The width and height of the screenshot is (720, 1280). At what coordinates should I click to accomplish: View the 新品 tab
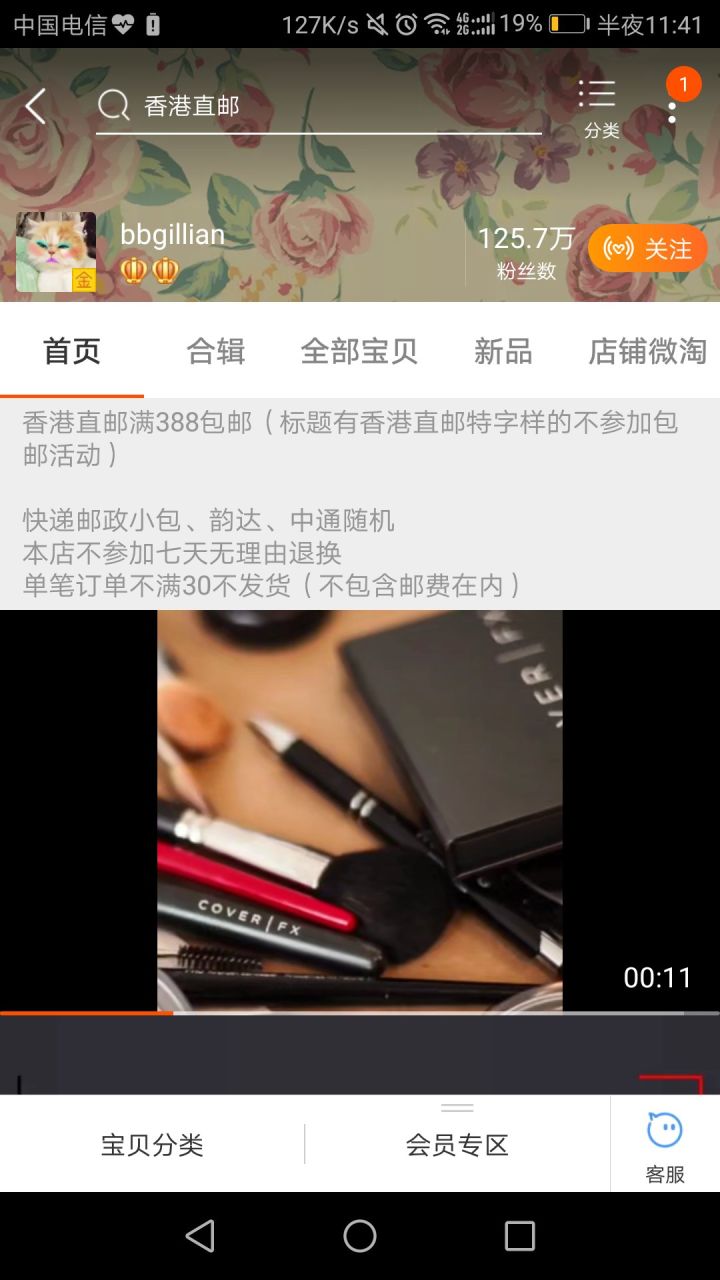[x=503, y=352]
